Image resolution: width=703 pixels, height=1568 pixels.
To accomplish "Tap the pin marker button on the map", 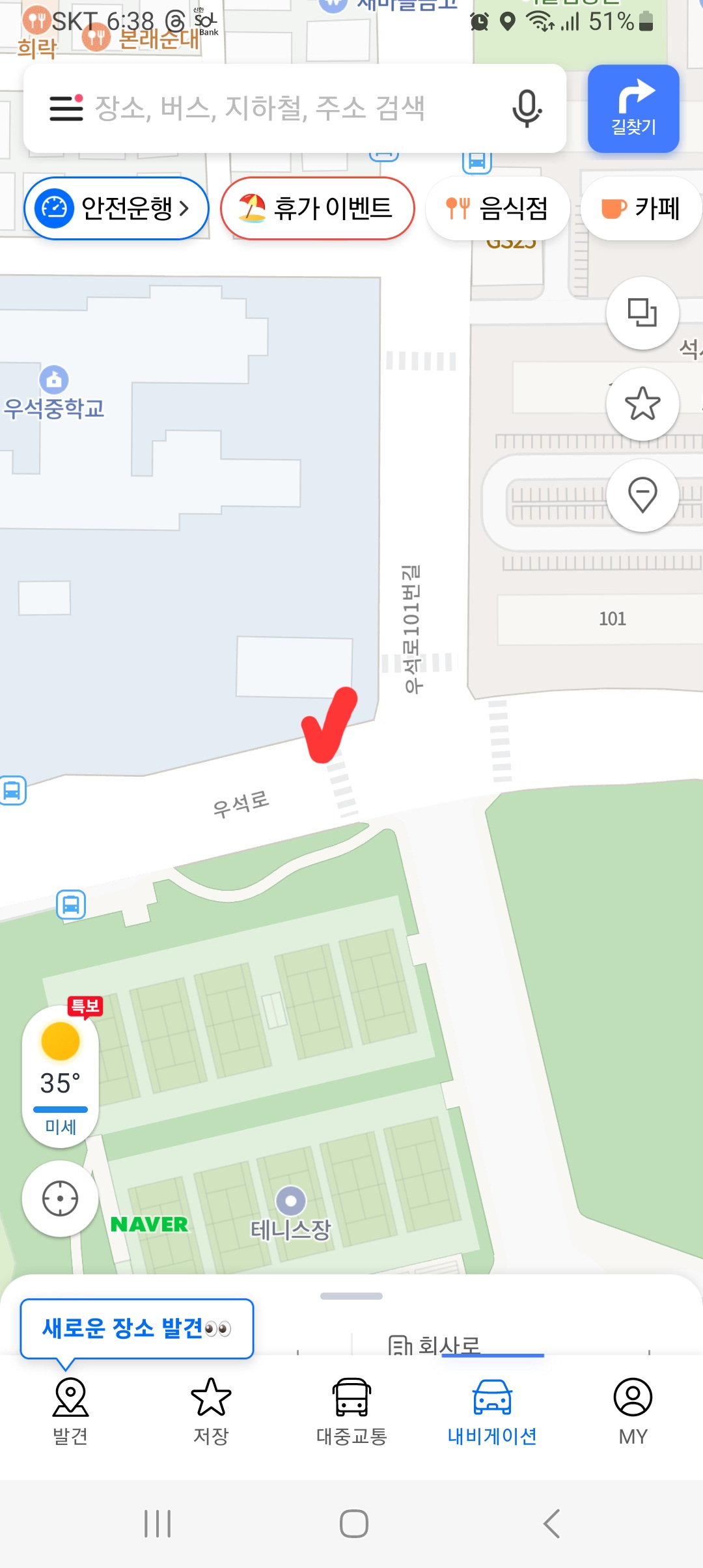I will 642,495.
